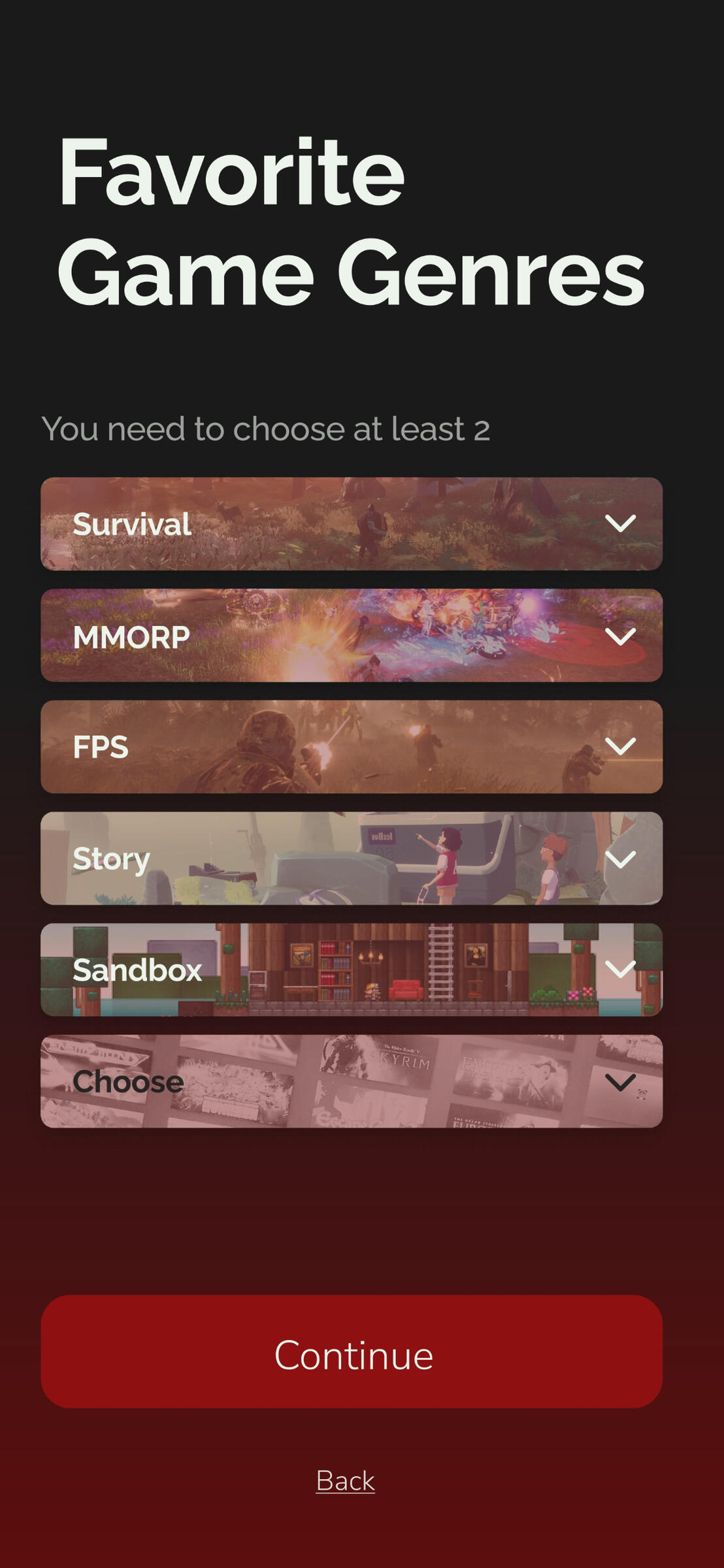This screenshot has width=724, height=1568.
Task: Open the Story genre dropdown
Action: coord(619,858)
